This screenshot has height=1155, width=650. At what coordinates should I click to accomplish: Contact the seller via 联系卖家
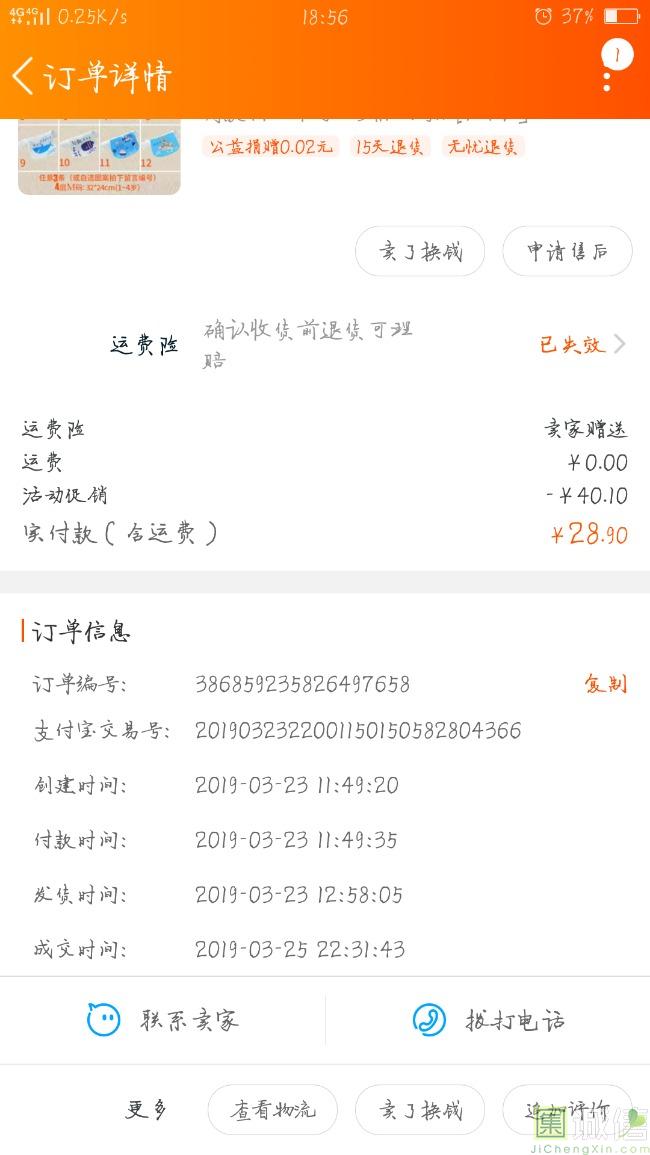coord(163,1020)
